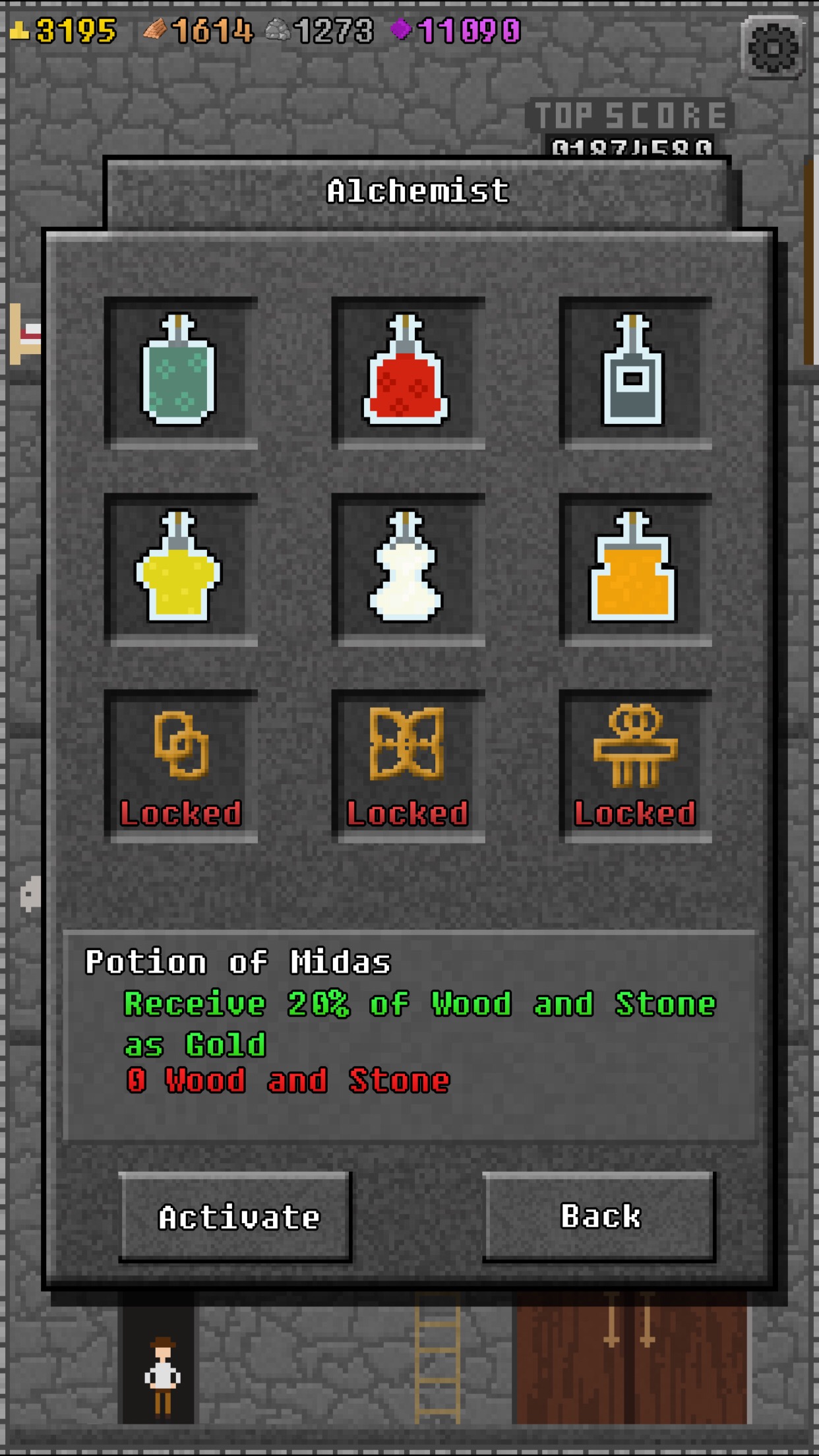Activate the Potion of Midas

pyautogui.click(x=235, y=1217)
